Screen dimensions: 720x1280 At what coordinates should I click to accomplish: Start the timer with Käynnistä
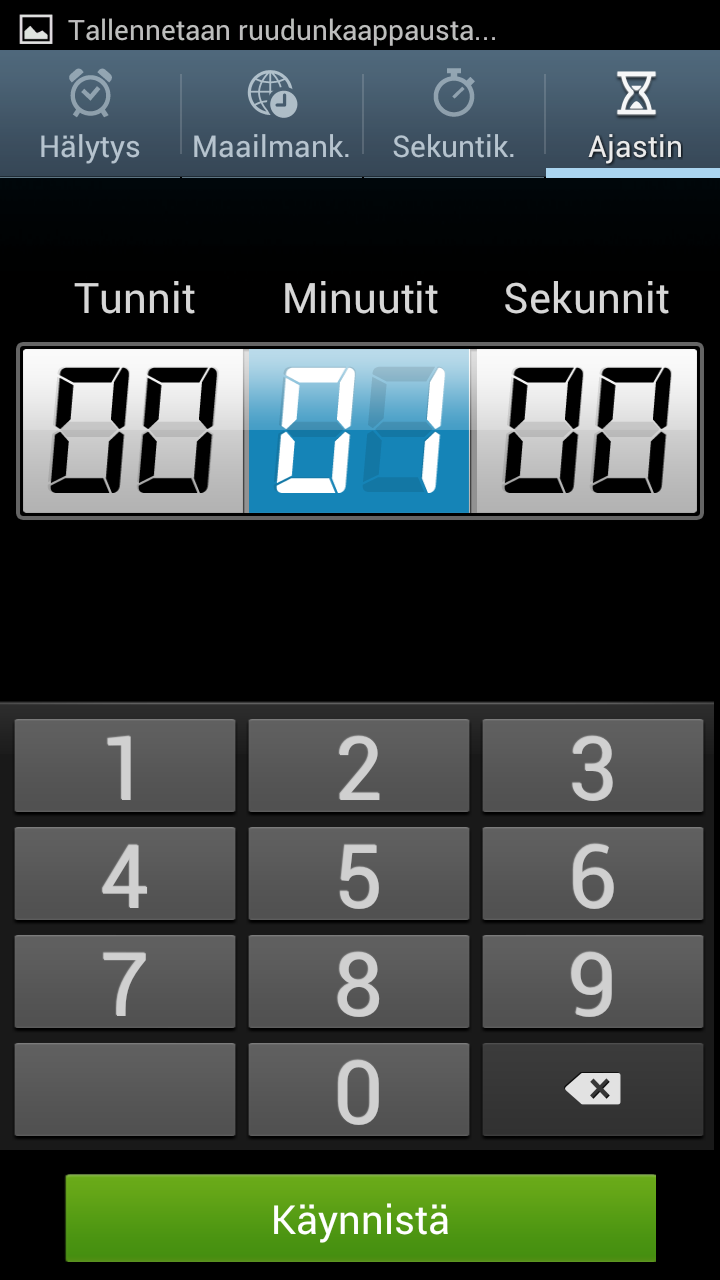click(360, 1219)
